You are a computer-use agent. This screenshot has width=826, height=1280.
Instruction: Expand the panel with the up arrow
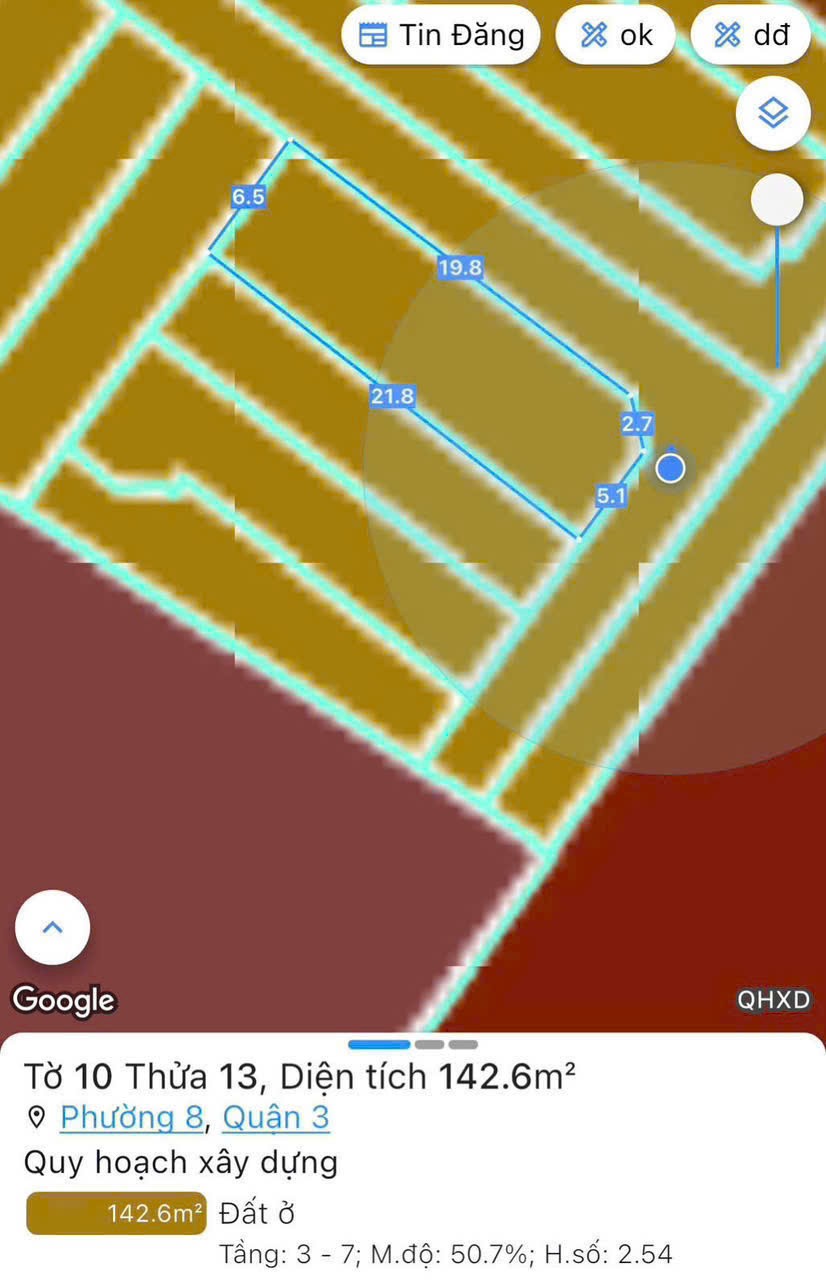[x=53, y=927]
